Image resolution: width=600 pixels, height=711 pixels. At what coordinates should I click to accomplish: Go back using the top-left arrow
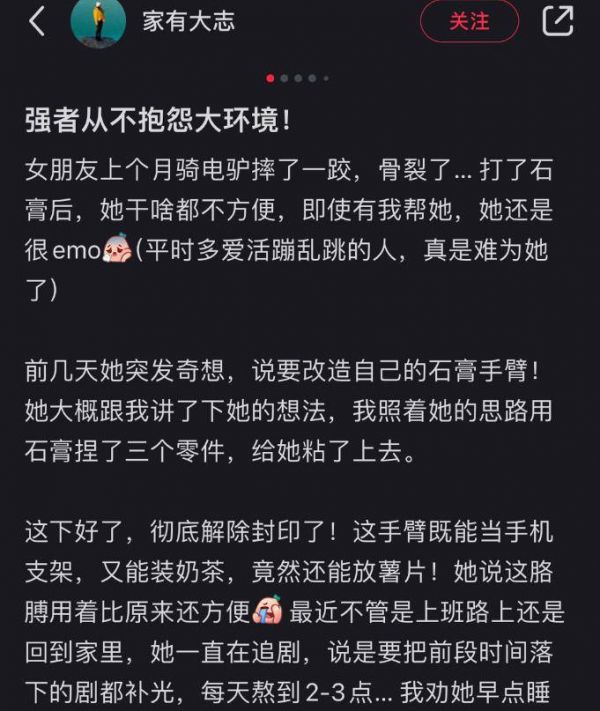[37, 21]
